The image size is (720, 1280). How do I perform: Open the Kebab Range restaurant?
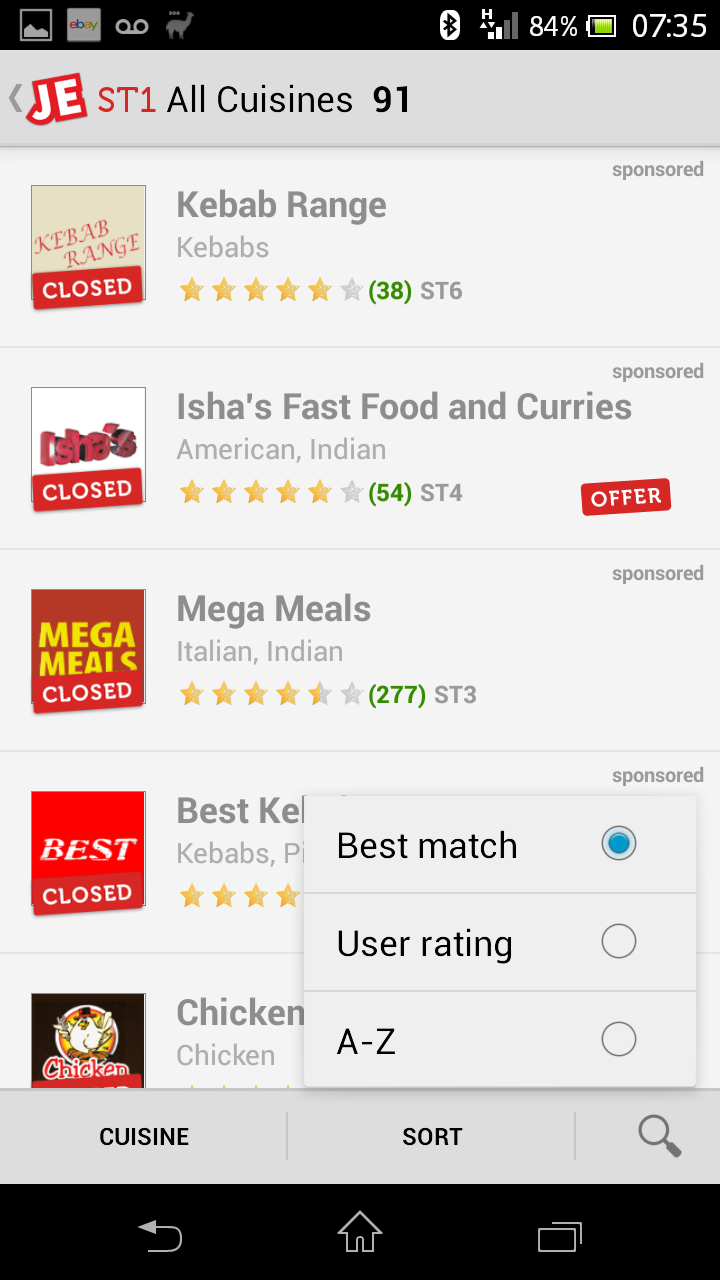[x=360, y=247]
